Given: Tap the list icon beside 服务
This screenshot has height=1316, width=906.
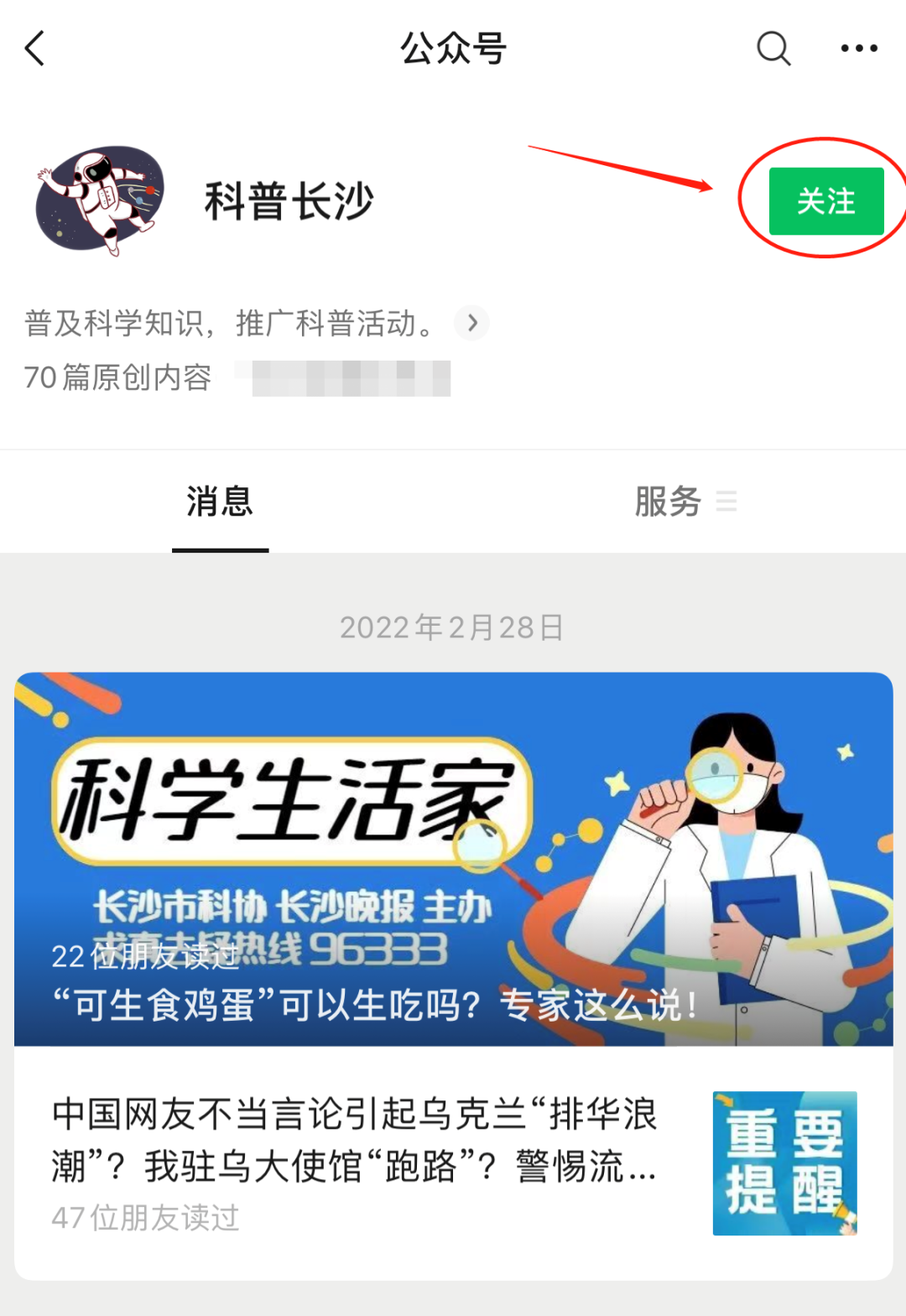Looking at the screenshot, I should click(726, 502).
